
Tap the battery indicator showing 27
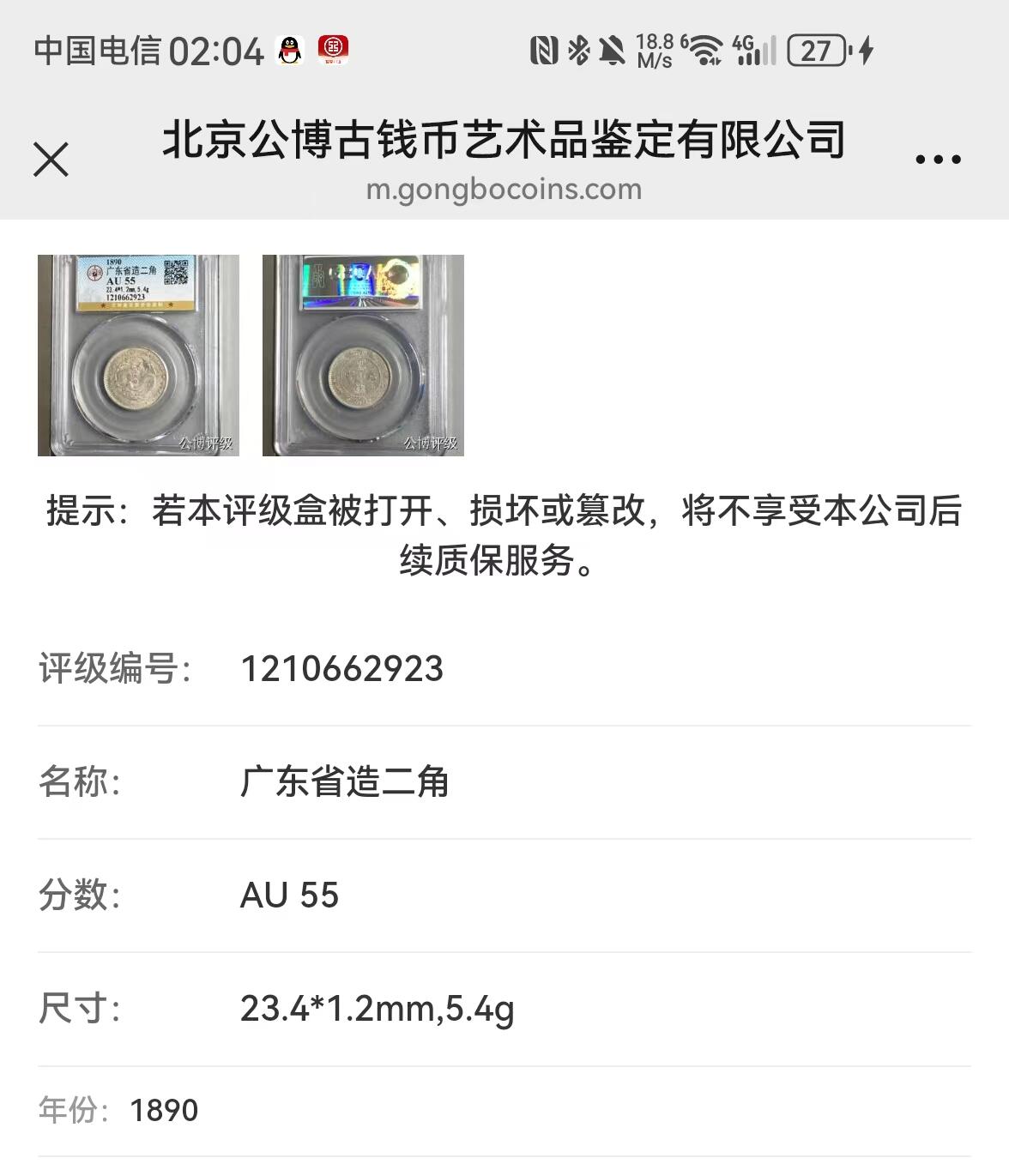click(818, 51)
